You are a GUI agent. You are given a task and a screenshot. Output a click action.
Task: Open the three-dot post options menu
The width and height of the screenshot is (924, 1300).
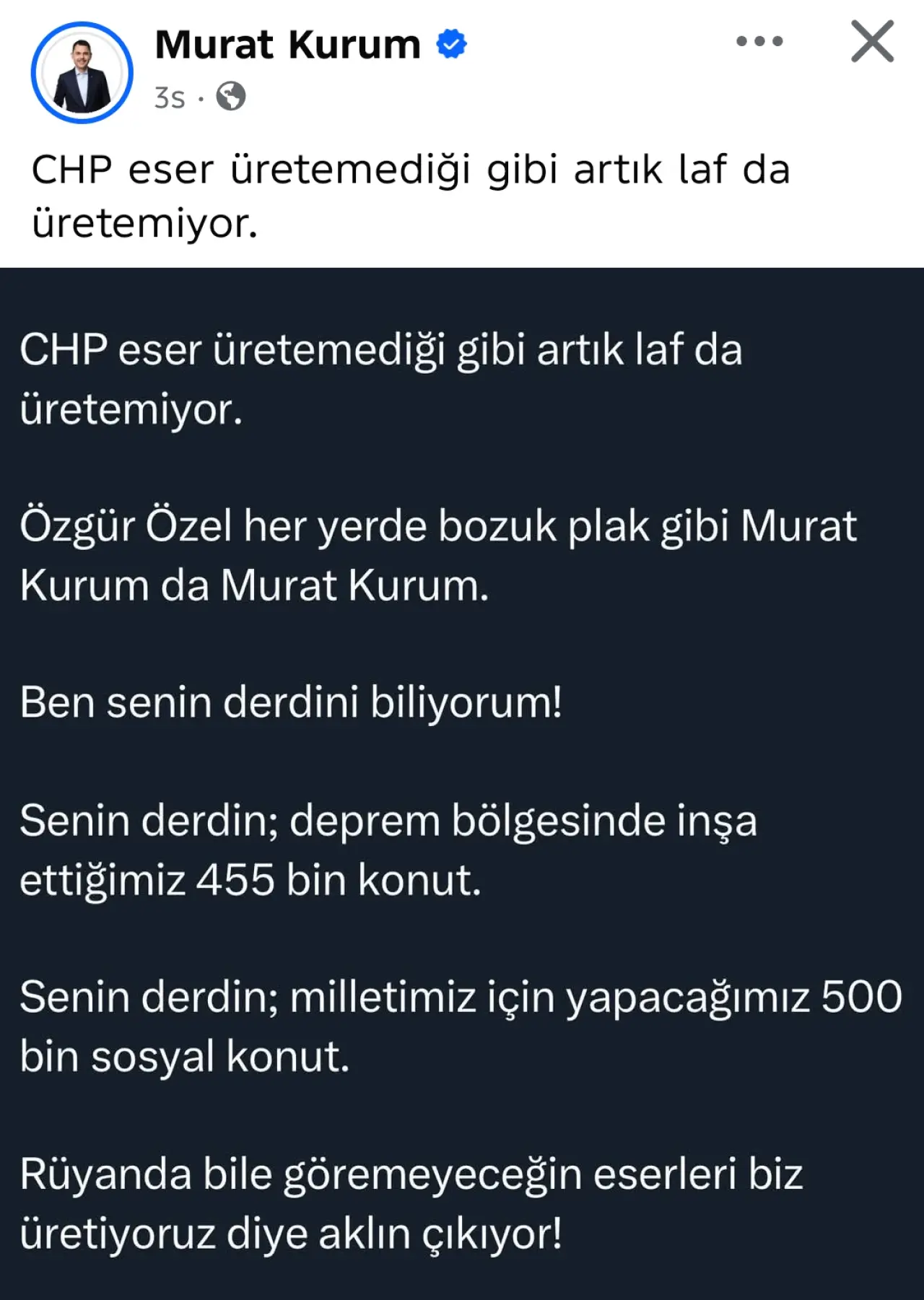[x=759, y=42]
